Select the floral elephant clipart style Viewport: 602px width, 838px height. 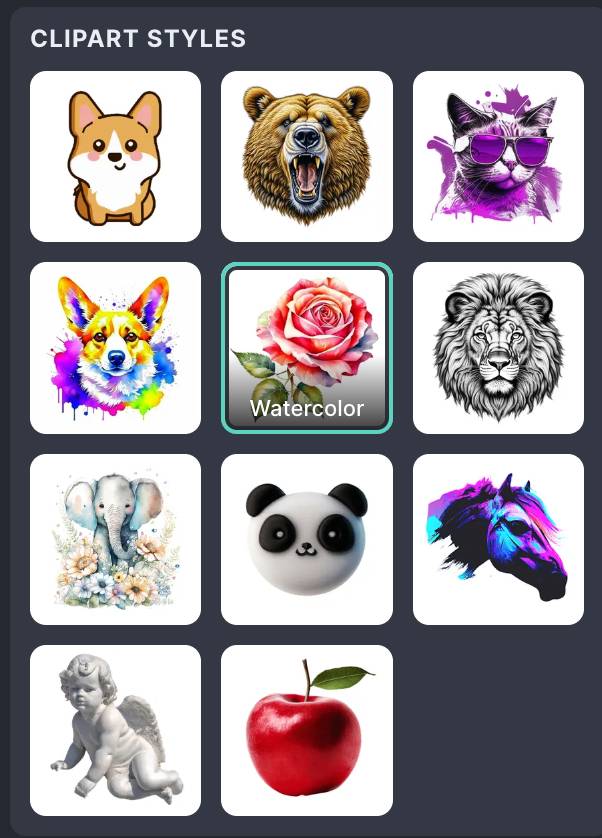point(115,539)
